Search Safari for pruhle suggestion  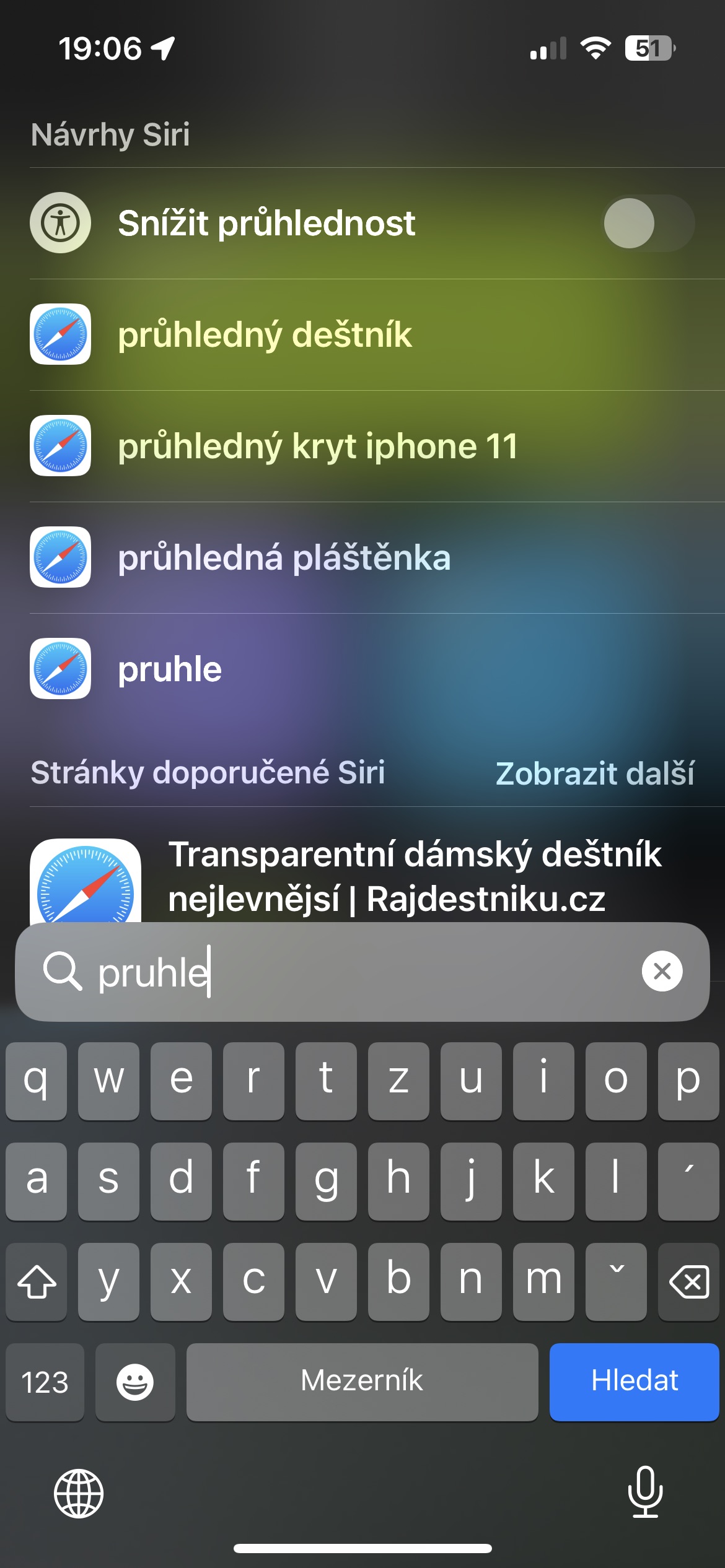[170, 669]
